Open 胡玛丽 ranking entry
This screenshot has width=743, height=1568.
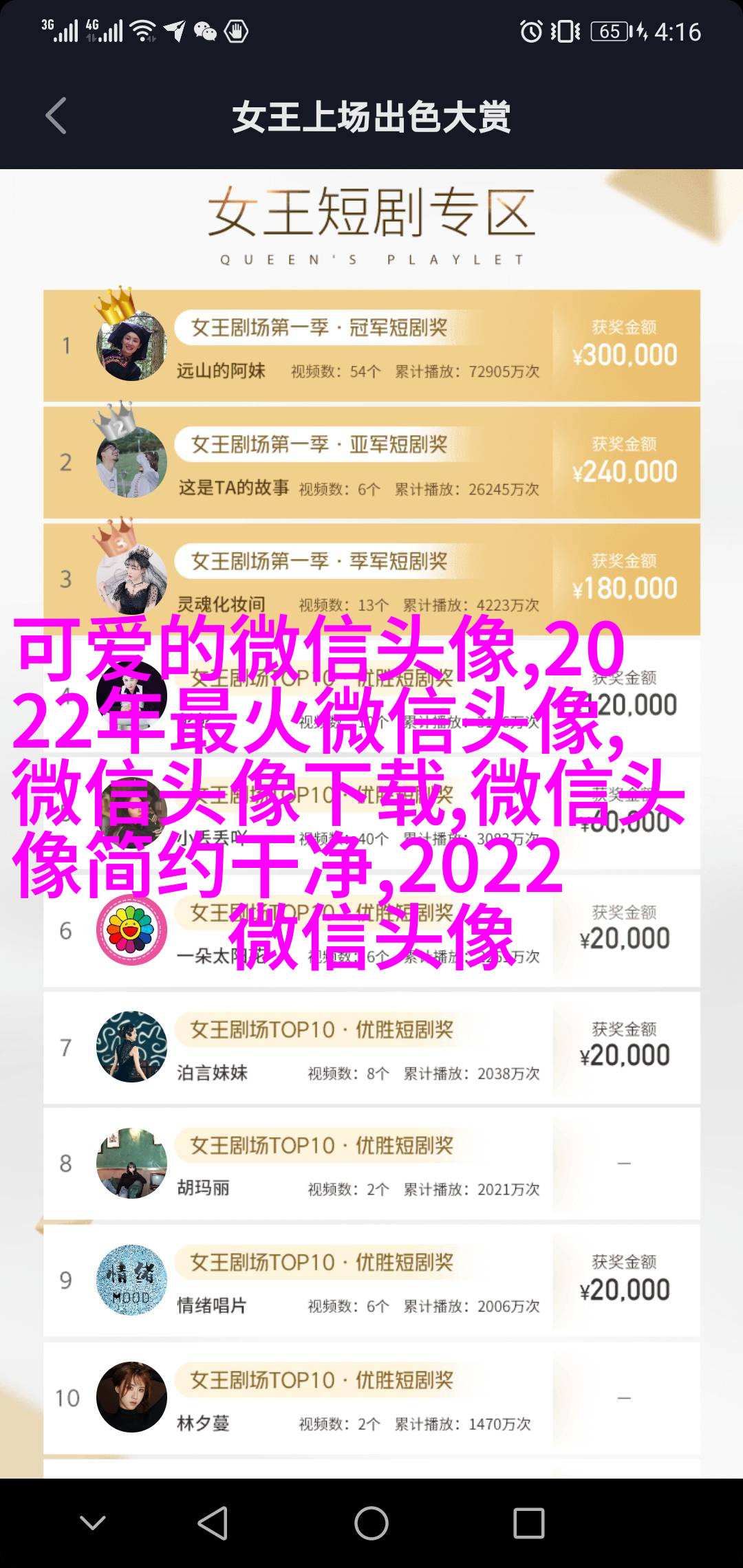[x=371, y=1164]
